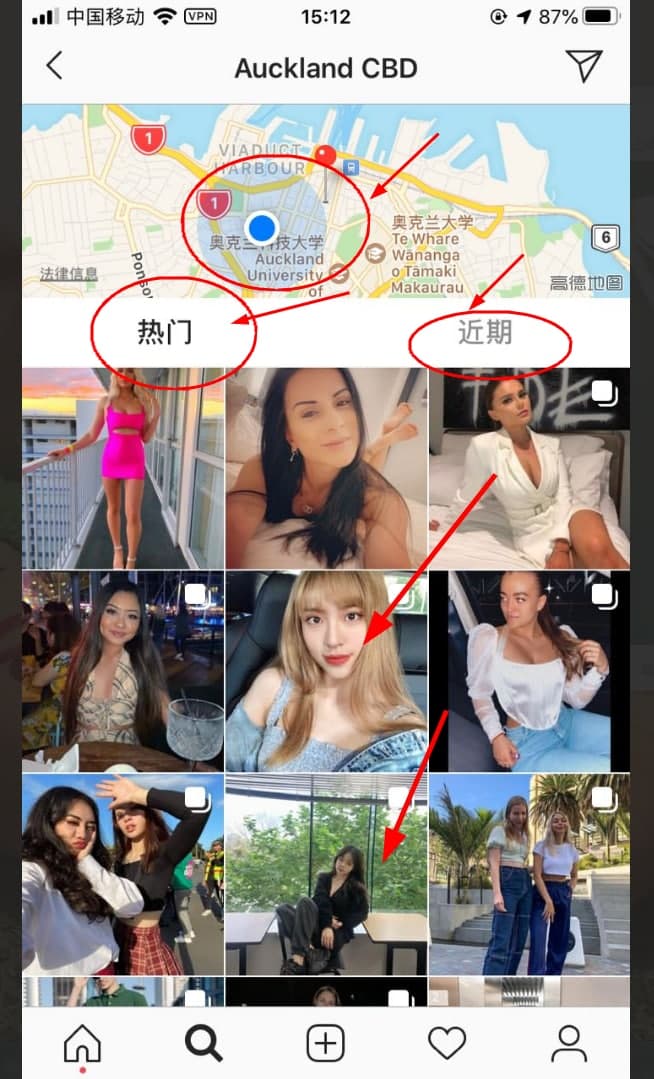Open the white blazer on bed post
The image size is (654, 1079).
point(529,467)
